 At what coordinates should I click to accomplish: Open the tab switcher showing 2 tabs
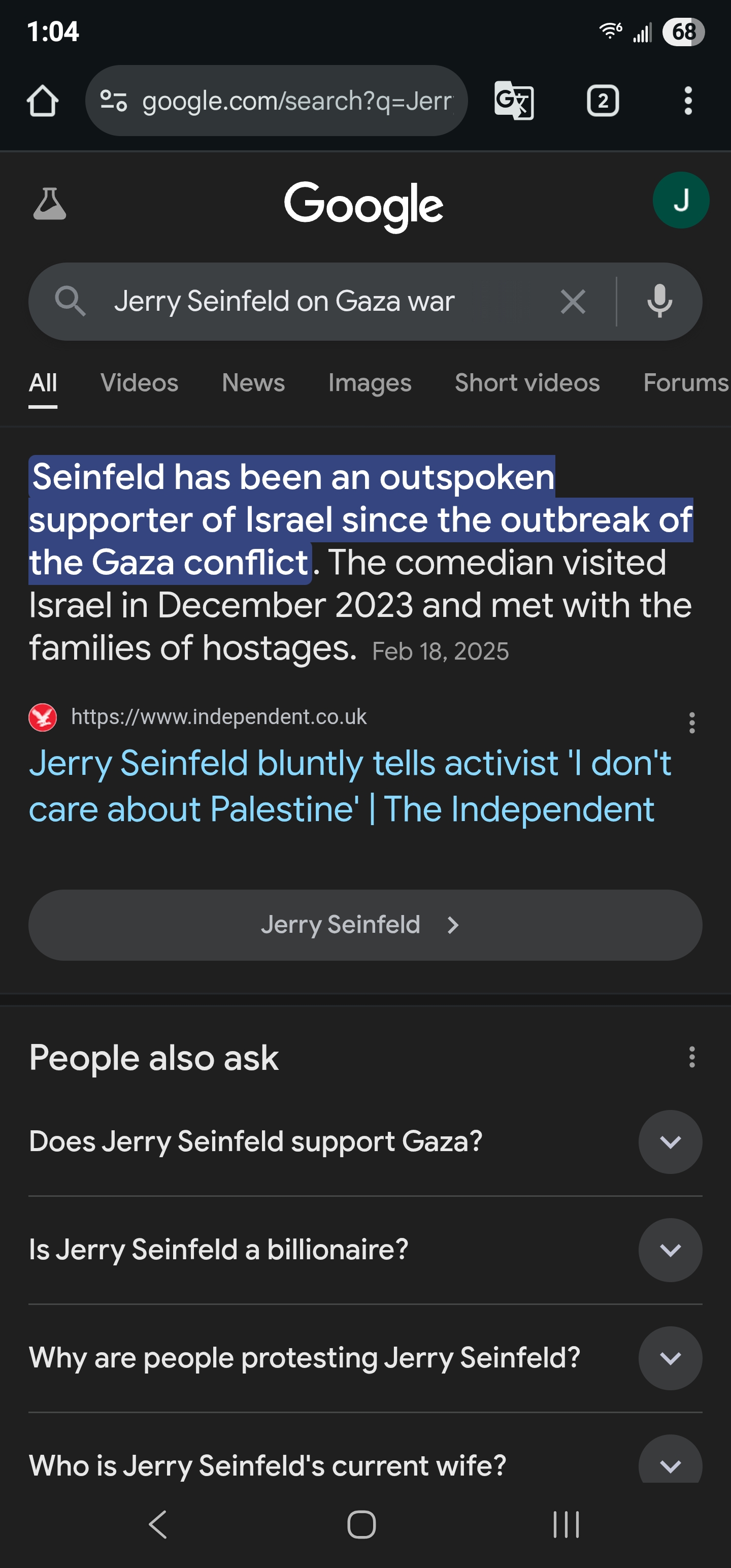[603, 101]
